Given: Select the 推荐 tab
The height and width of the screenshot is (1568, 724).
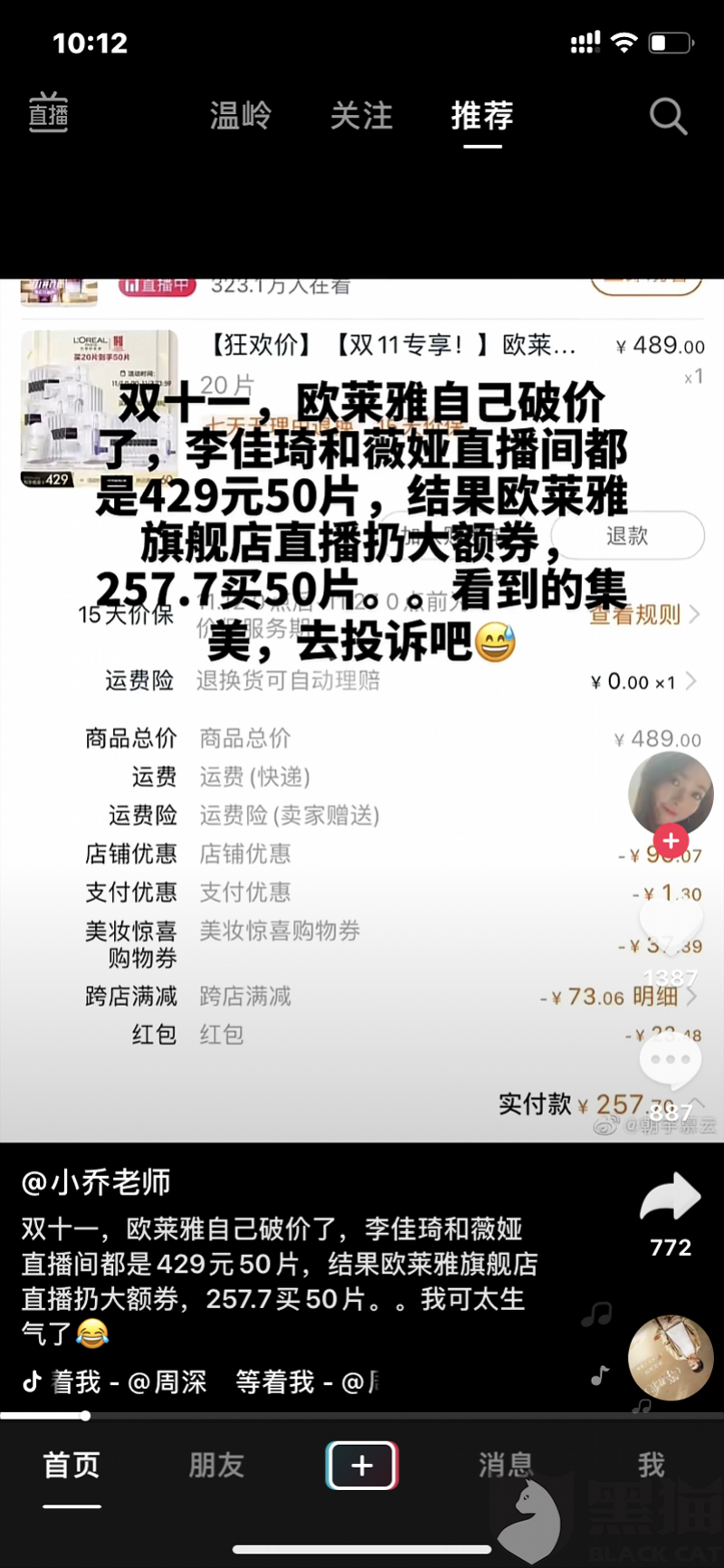Looking at the screenshot, I should (x=482, y=116).
